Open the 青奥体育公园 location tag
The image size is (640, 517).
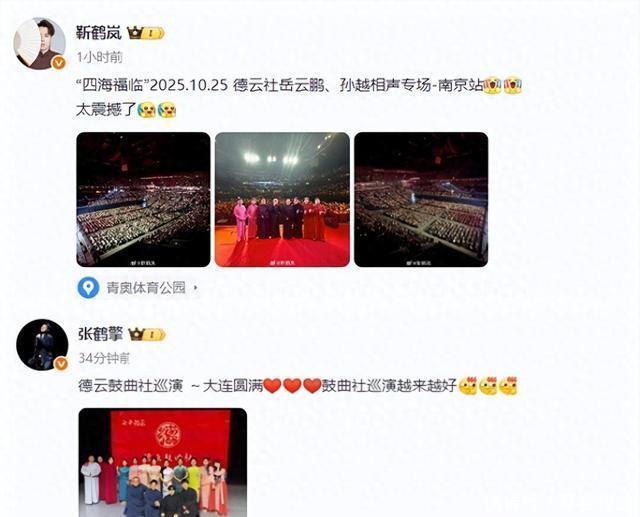tap(138, 288)
